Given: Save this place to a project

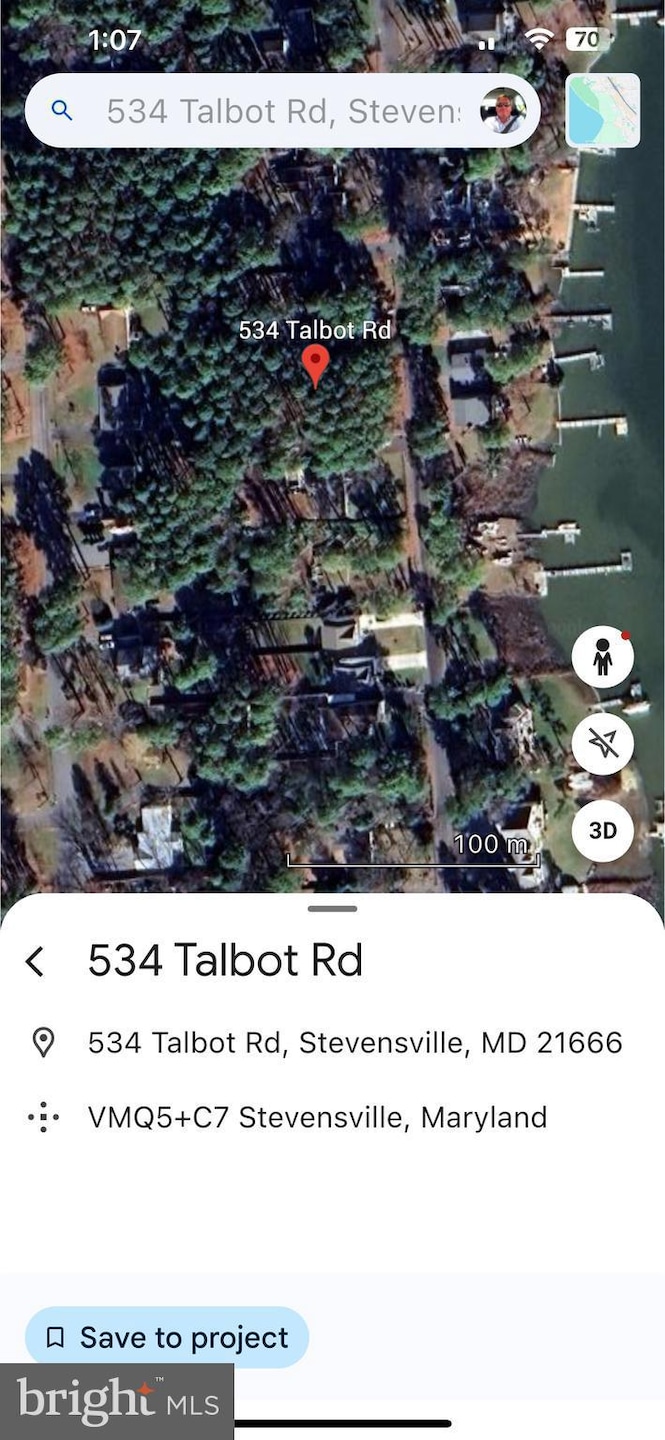Looking at the screenshot, I should [167, 1337].
